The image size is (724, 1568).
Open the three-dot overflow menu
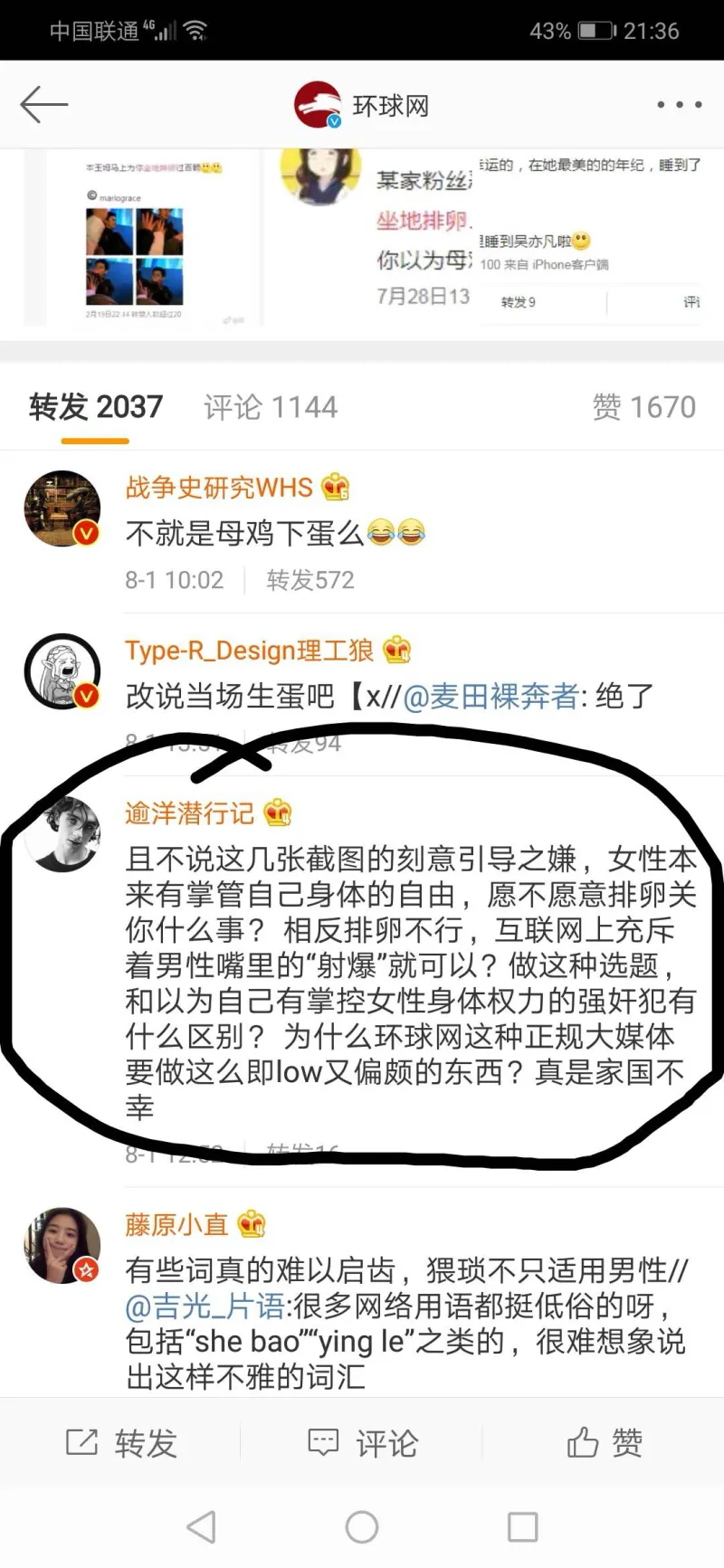pos(679,105)
